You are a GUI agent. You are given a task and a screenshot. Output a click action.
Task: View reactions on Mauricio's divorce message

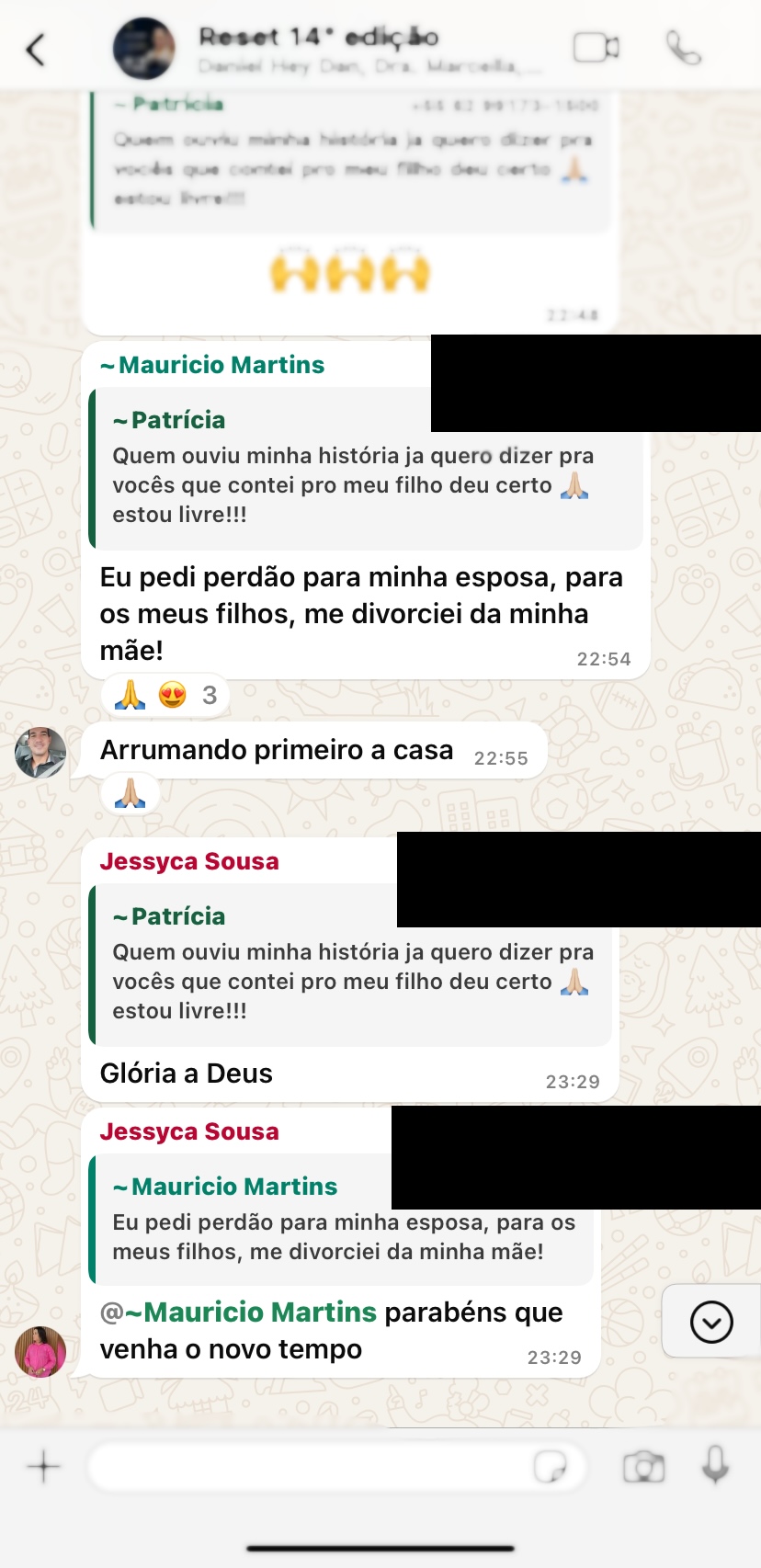(165, 695)
